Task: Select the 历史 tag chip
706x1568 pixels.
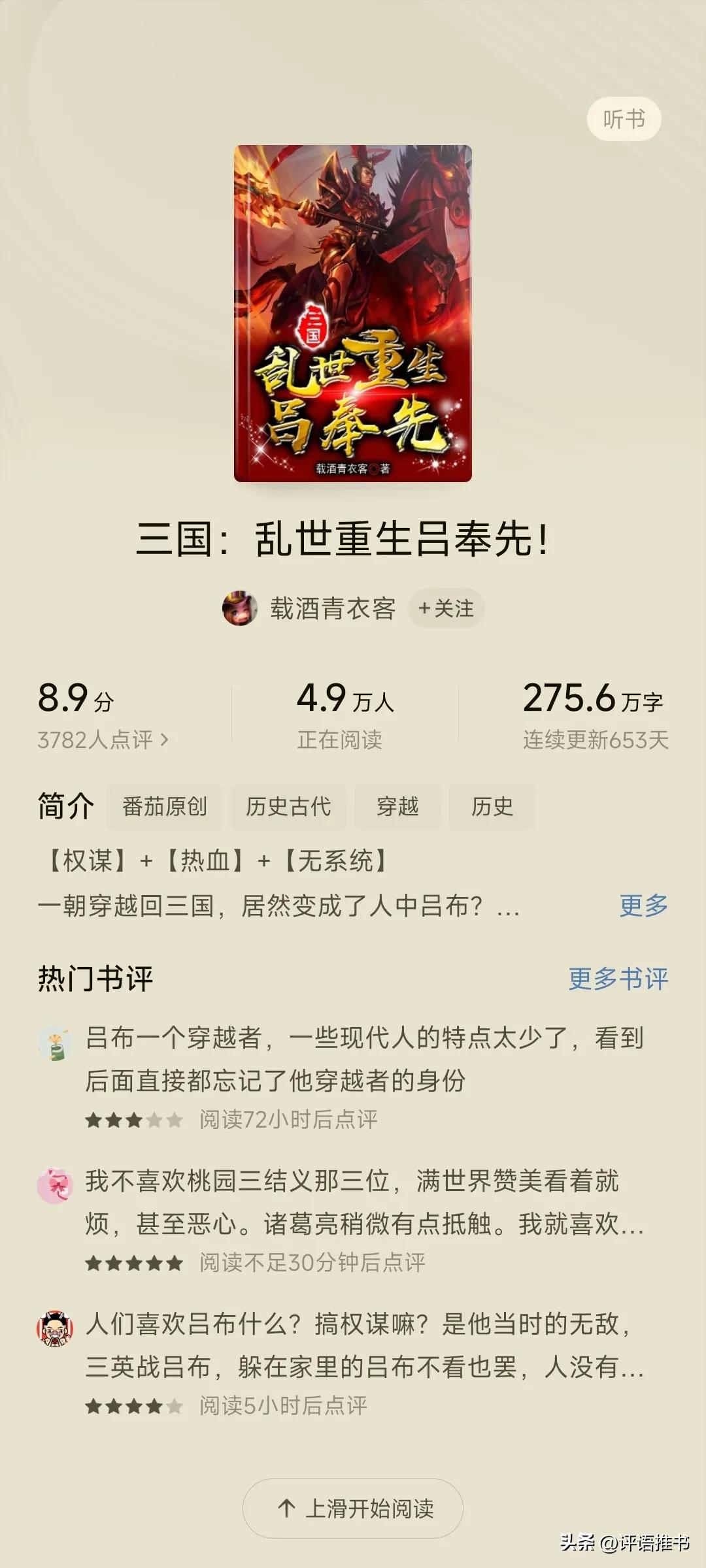Action: coord(492,807)
